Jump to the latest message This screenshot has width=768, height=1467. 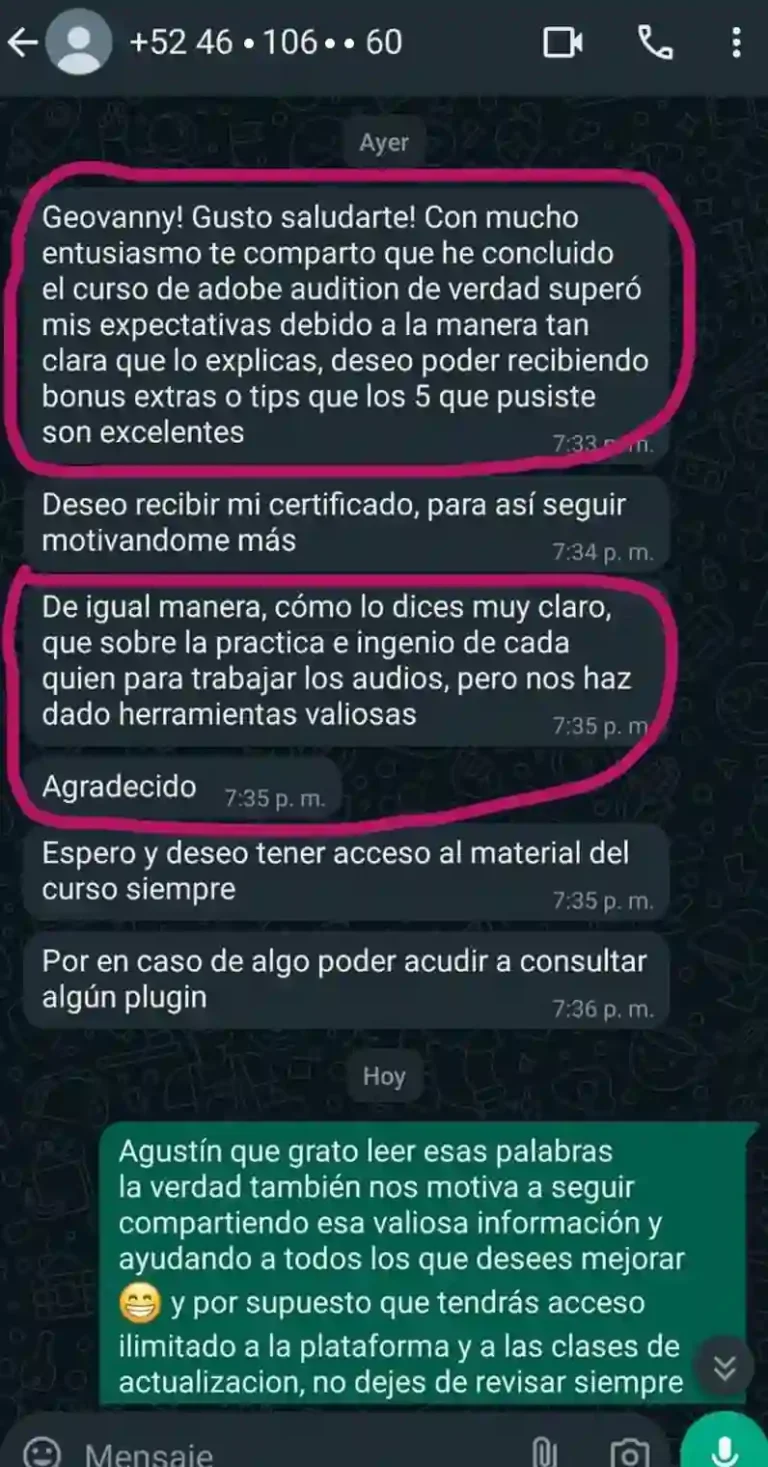[x=725, y=1366]
